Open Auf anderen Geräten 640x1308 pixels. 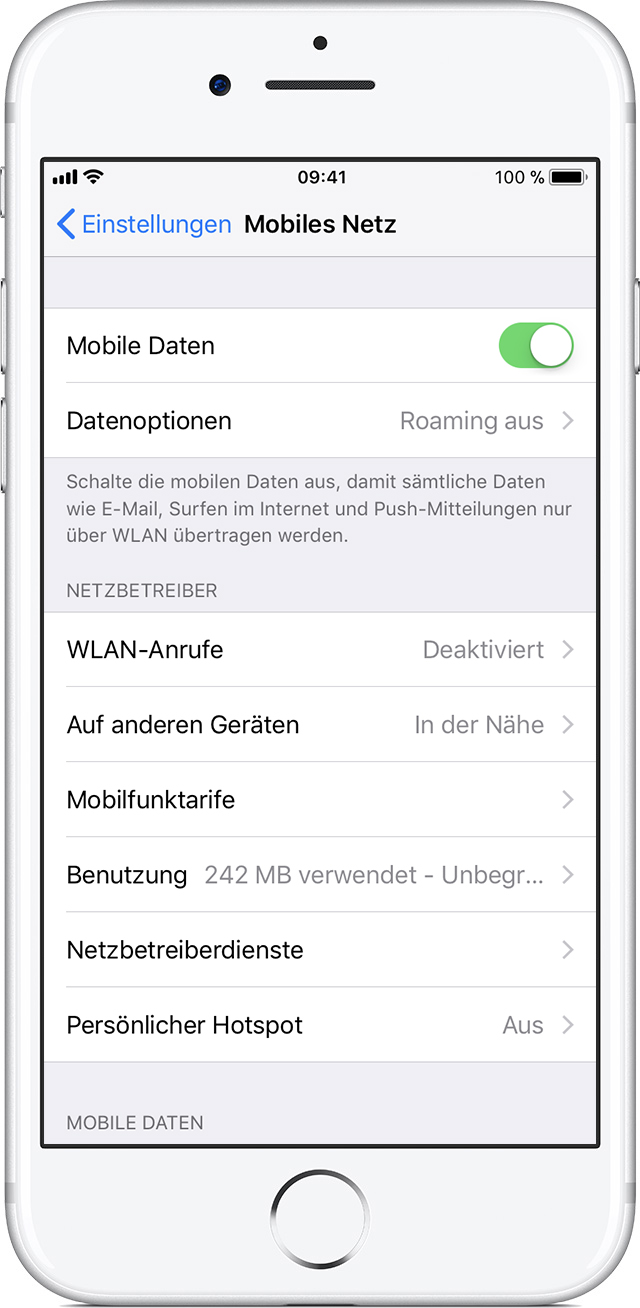pos(320,725)
